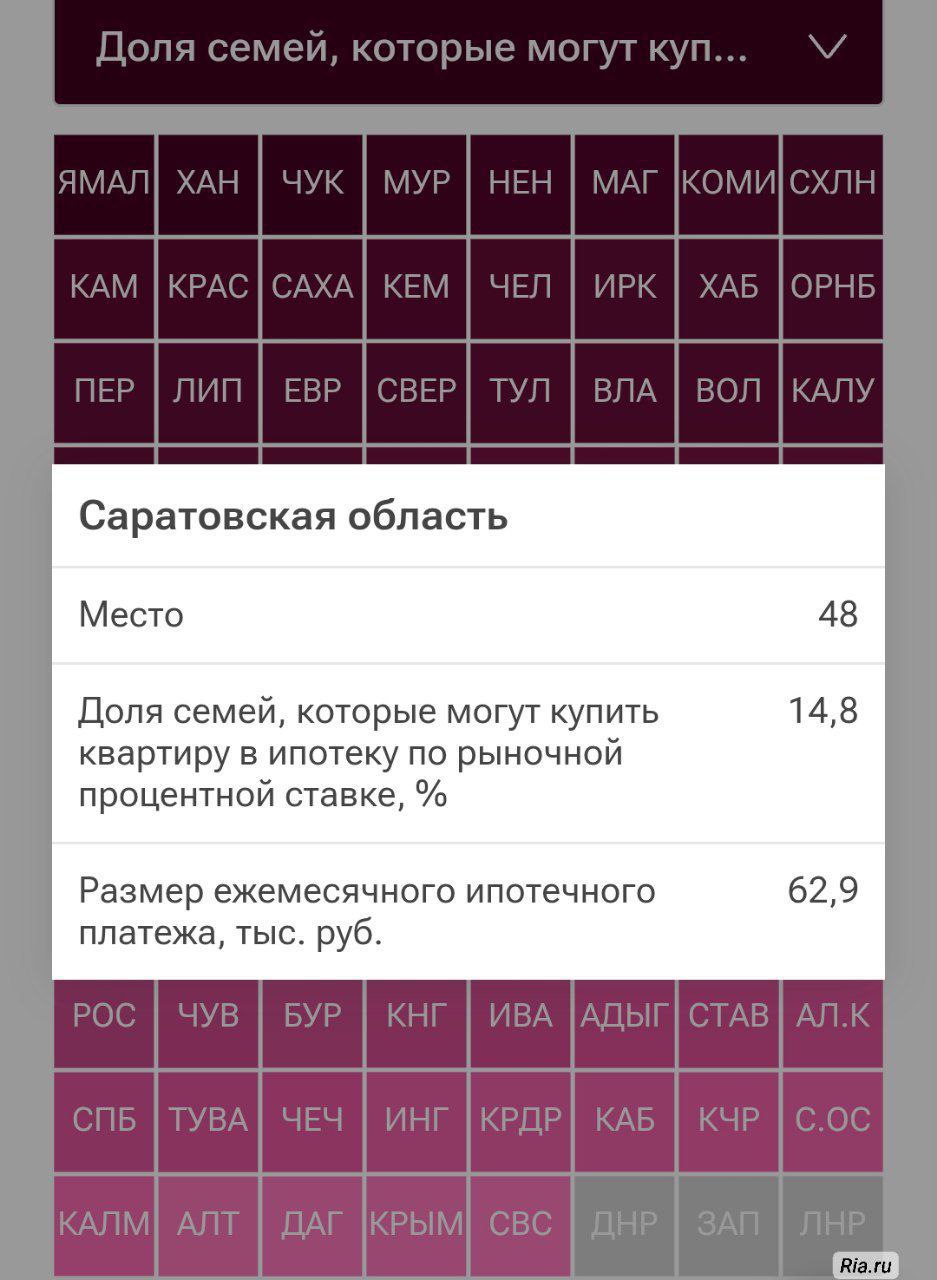
Task: Show details for the САХА tile
Action: click(x=312, y=287)
